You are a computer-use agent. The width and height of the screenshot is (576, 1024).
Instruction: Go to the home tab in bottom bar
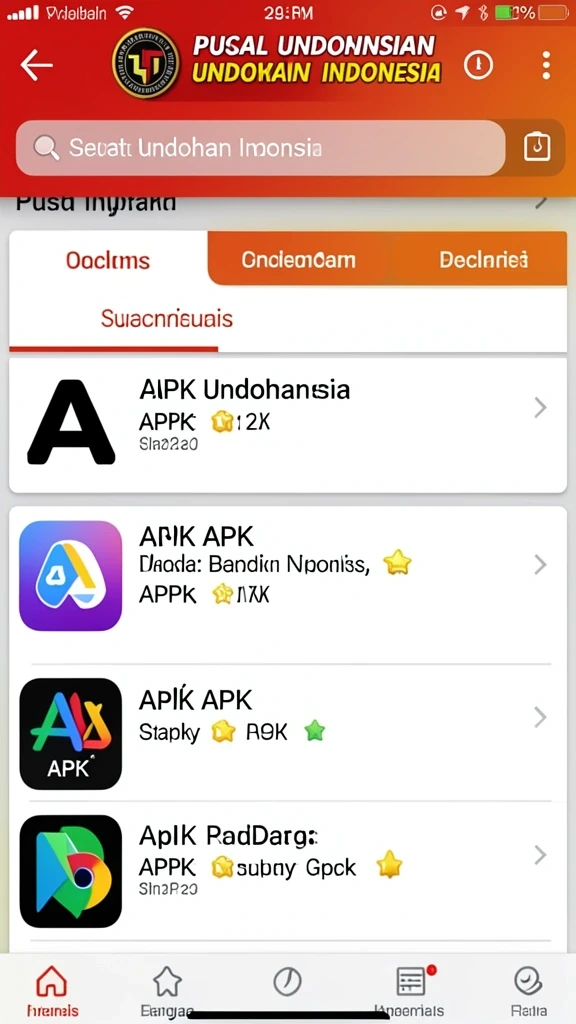coord(52,991)
